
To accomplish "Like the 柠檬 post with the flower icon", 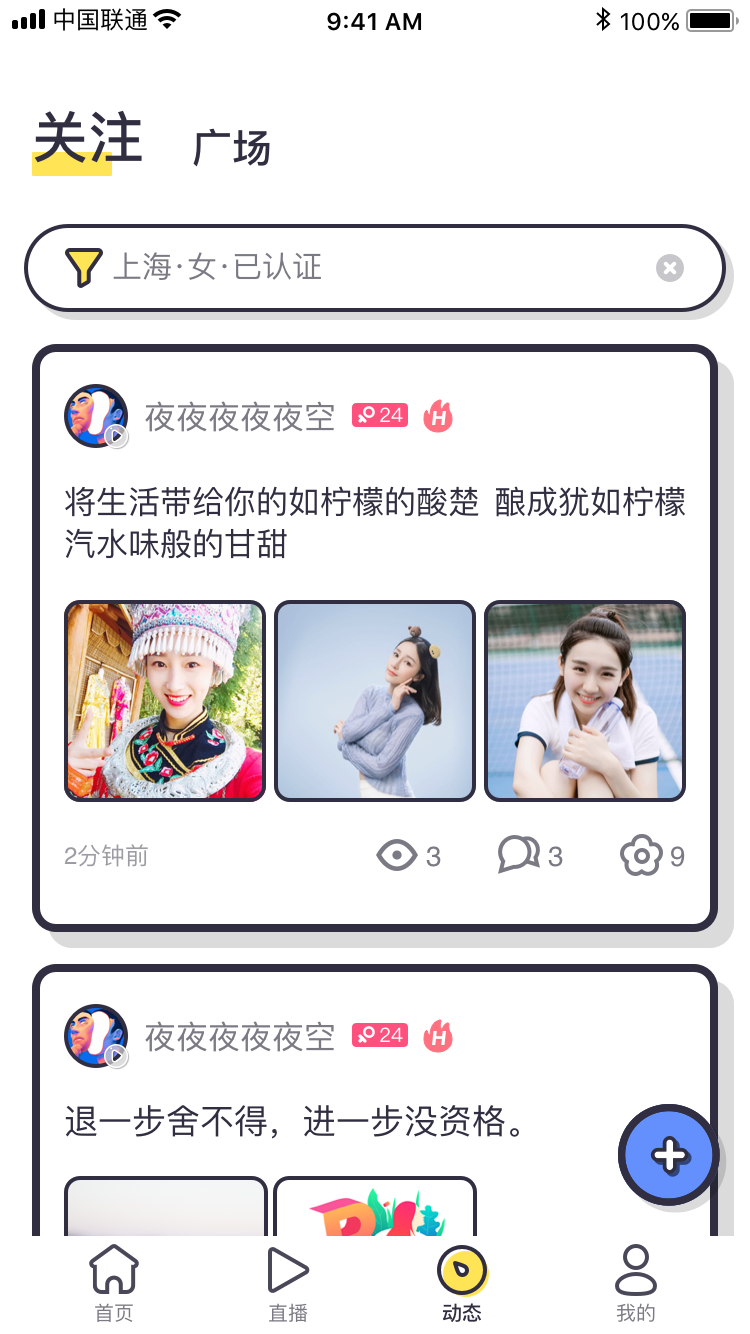I will 641,855.
